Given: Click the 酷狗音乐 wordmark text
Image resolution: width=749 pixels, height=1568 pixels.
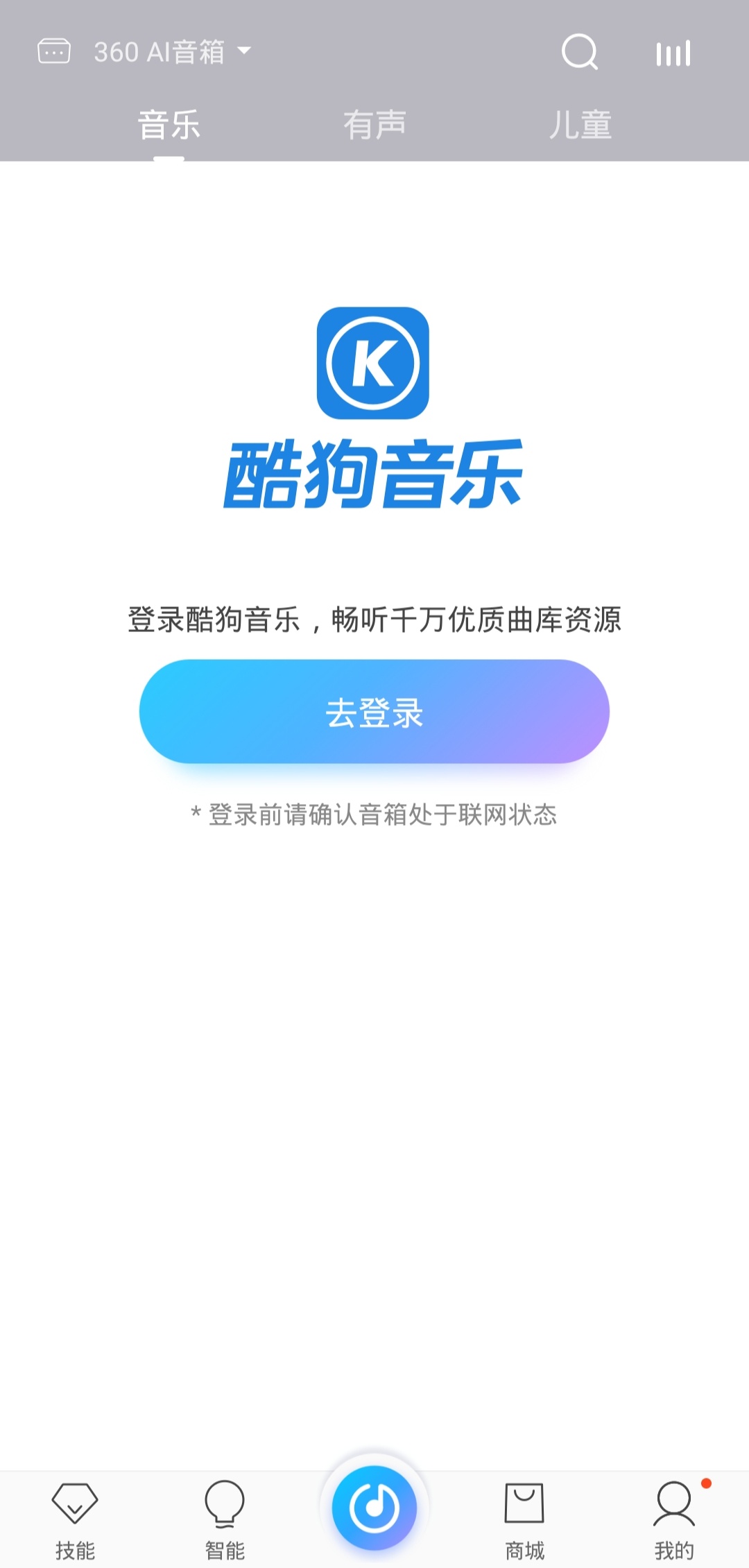Looking at the screenshot, I should 374,470.
